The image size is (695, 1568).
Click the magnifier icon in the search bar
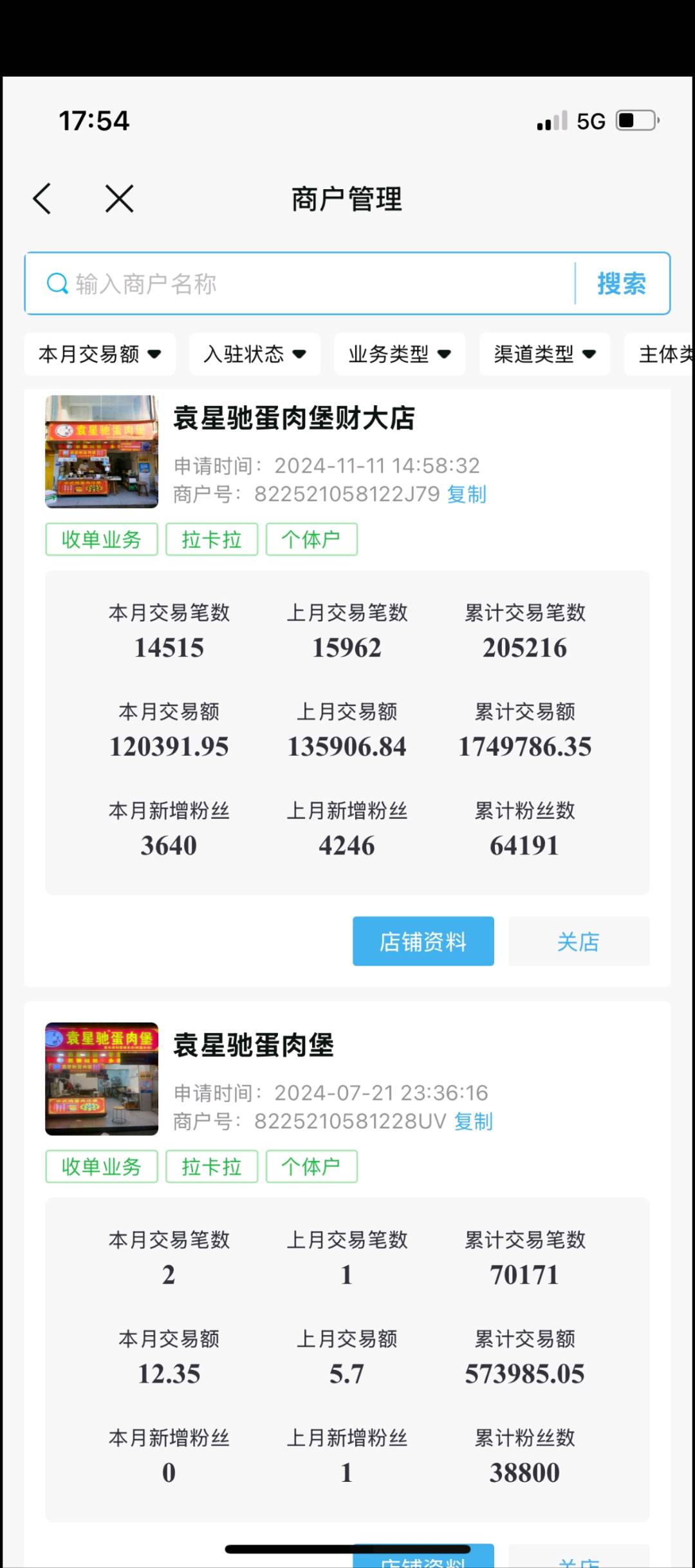click(x=57, y=283)
